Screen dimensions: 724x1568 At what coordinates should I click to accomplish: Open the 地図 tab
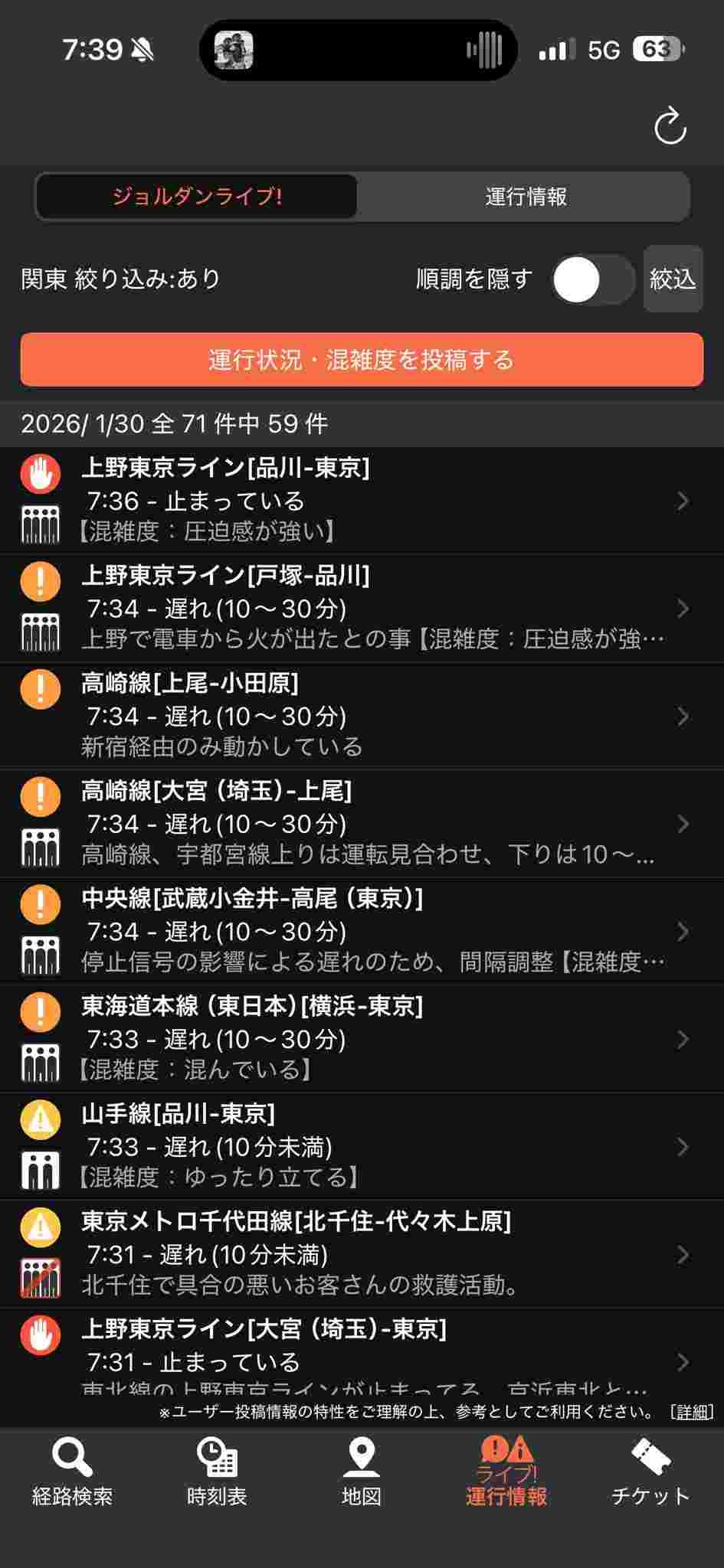tap(362, 1473)
